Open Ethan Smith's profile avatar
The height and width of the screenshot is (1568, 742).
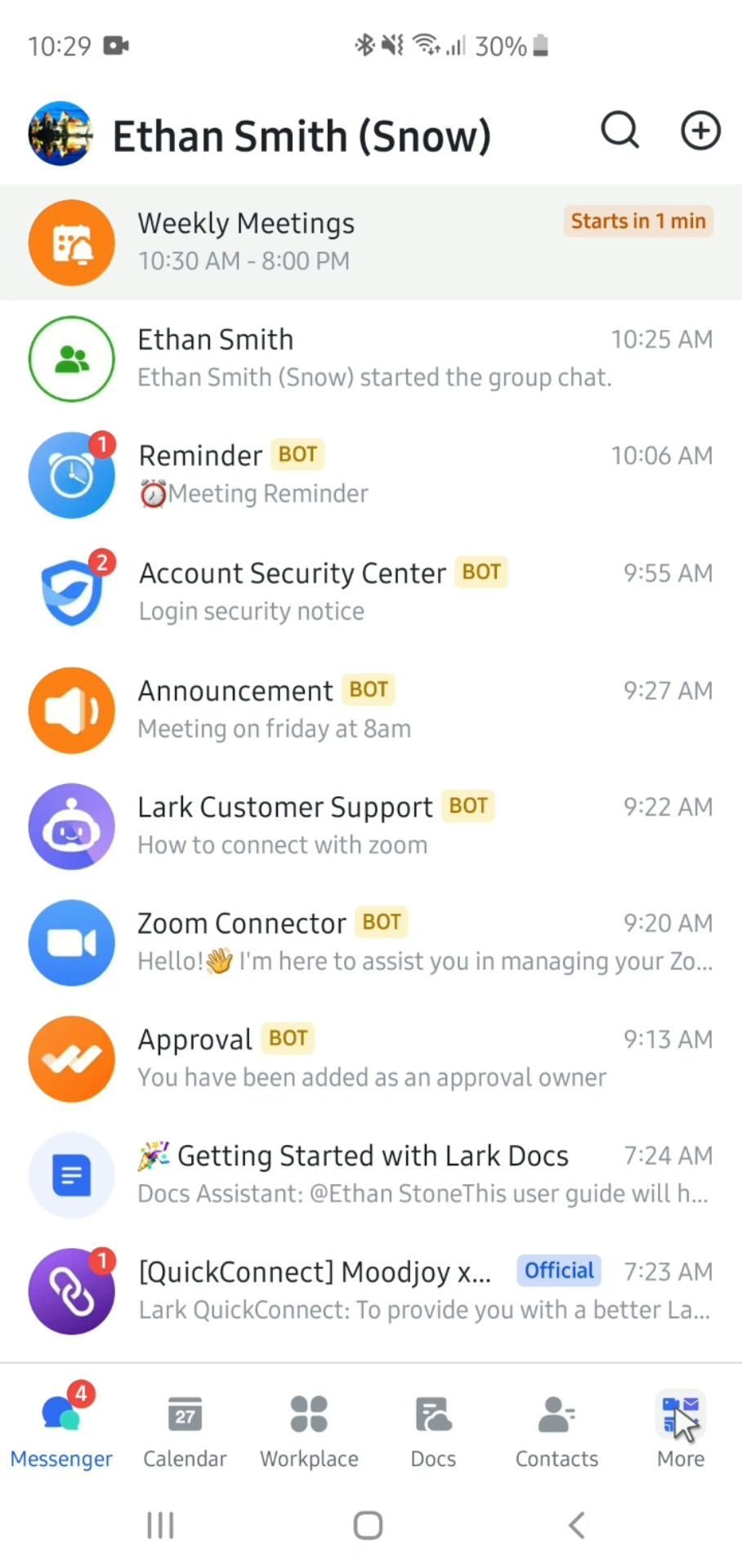click(60, 134)
